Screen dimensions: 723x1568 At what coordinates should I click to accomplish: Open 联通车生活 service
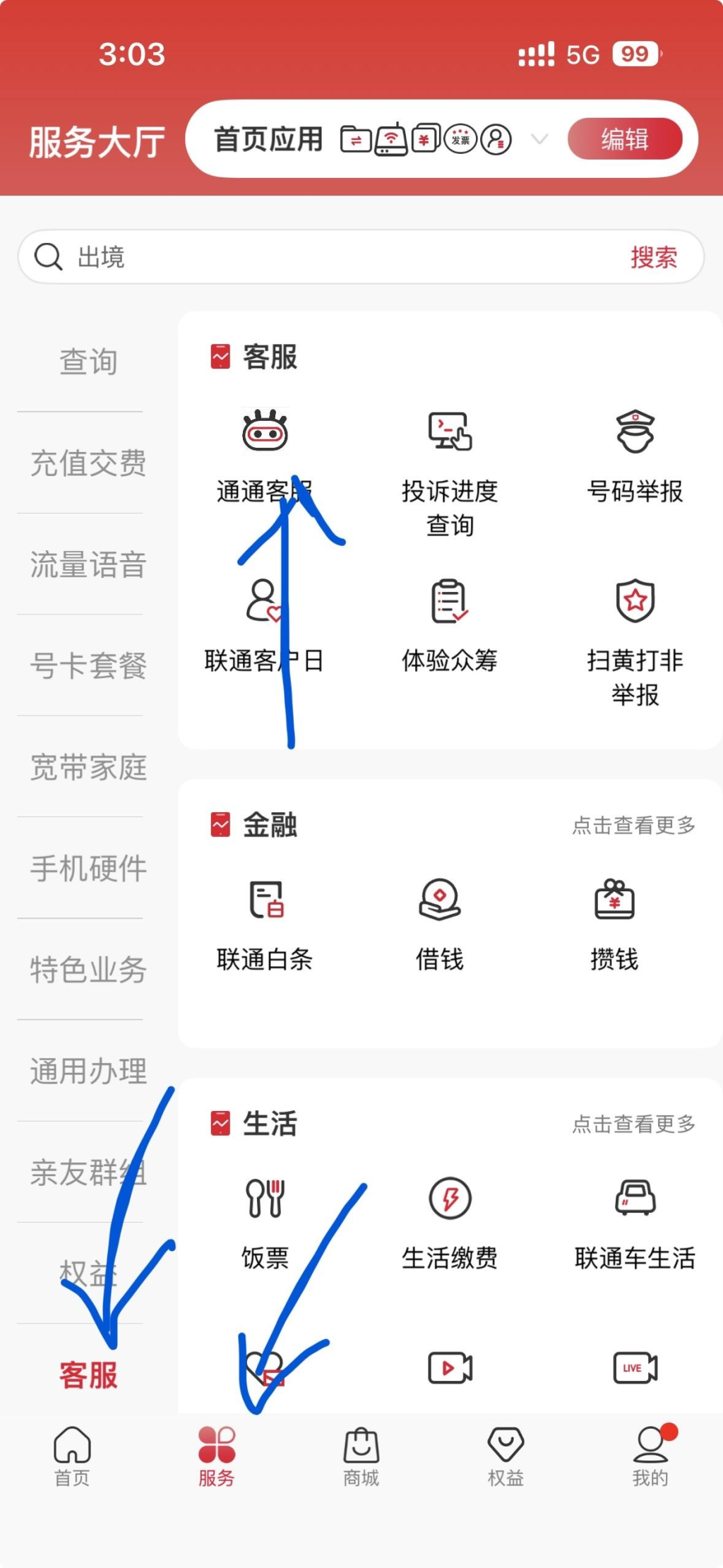[x=635, y=1222]
